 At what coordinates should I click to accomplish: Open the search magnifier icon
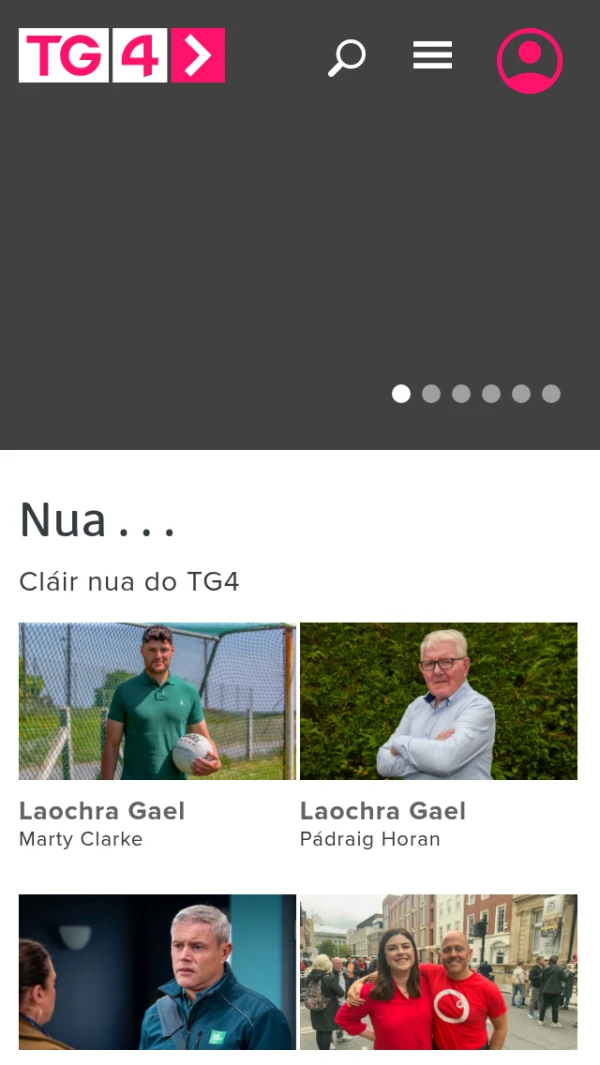(347, 58)
